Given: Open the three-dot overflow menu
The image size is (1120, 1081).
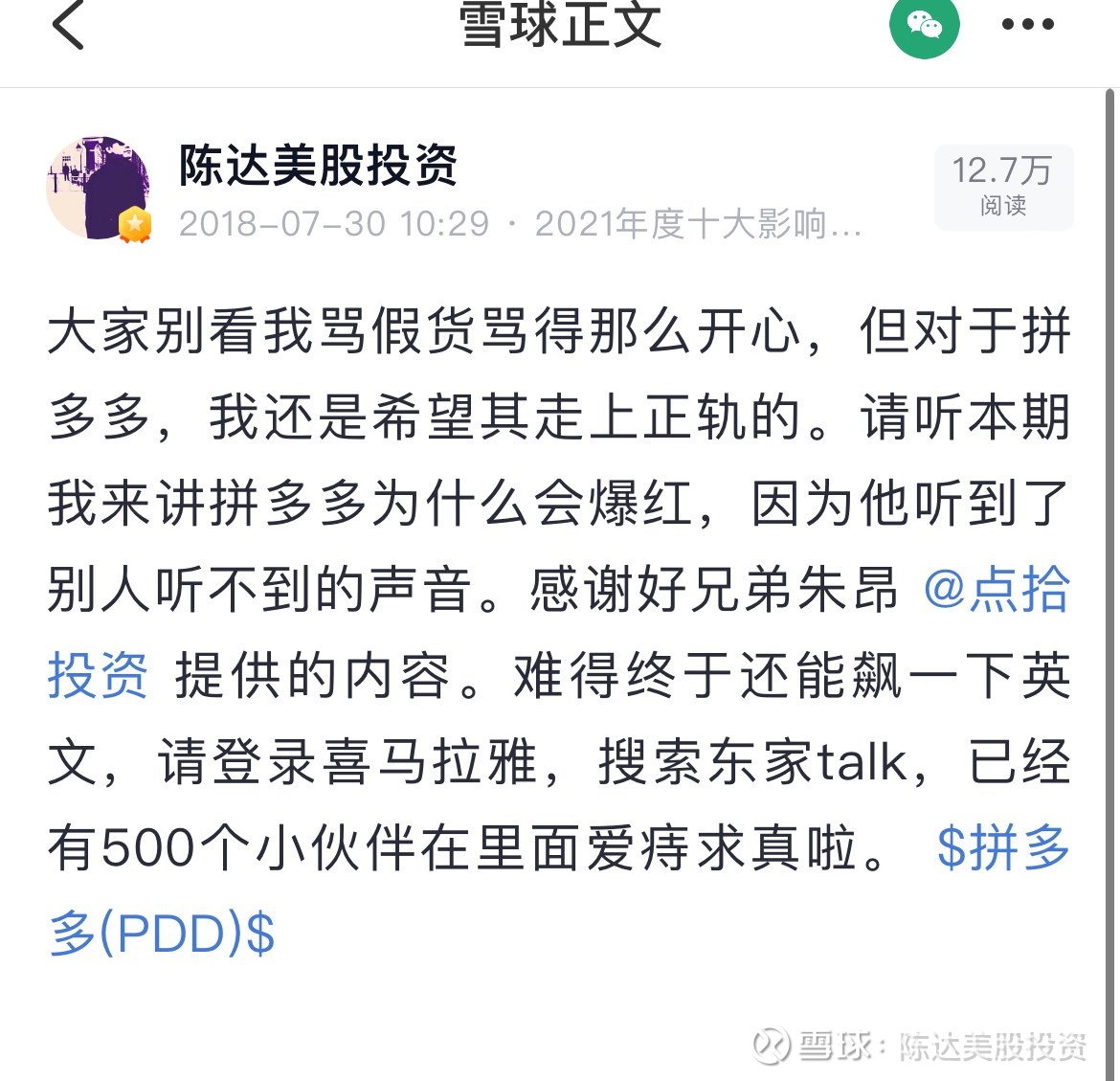Looking at the screenshot, I should coord(1027,25).
